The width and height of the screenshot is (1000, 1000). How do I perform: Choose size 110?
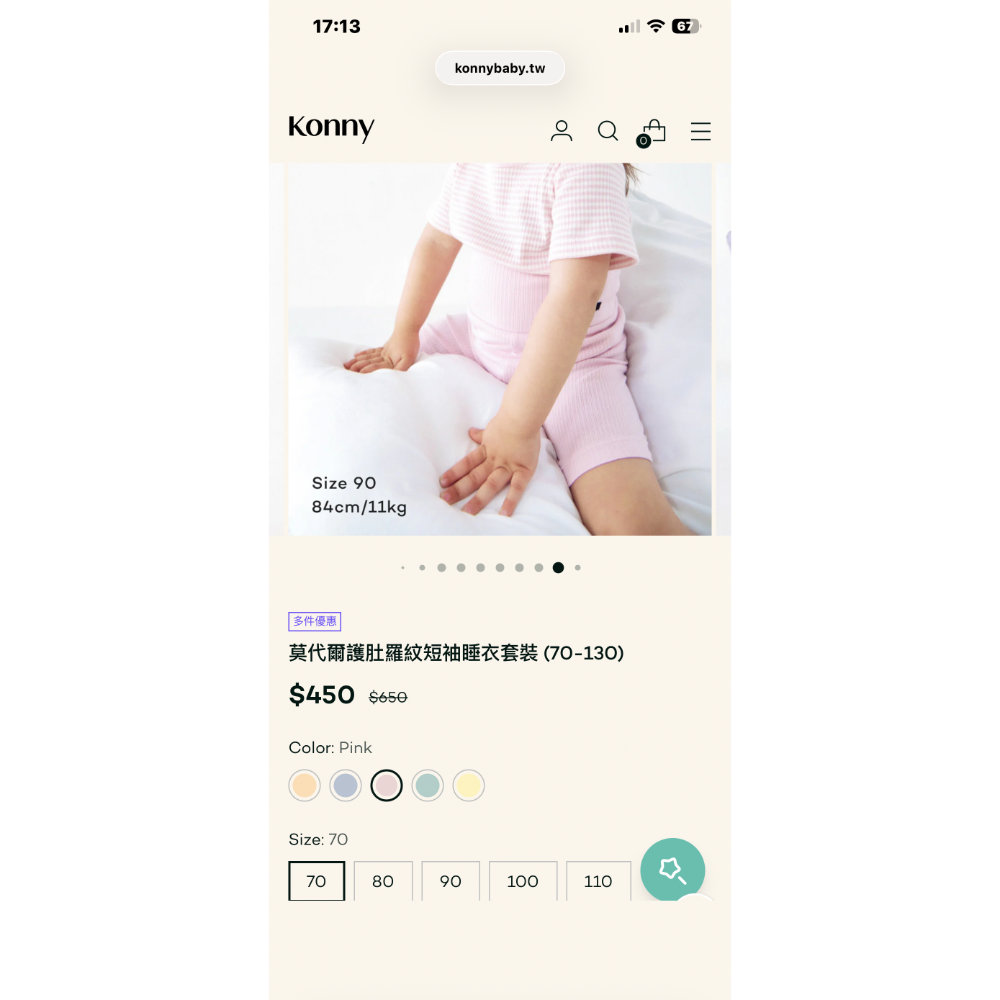[x=598, y=881]
